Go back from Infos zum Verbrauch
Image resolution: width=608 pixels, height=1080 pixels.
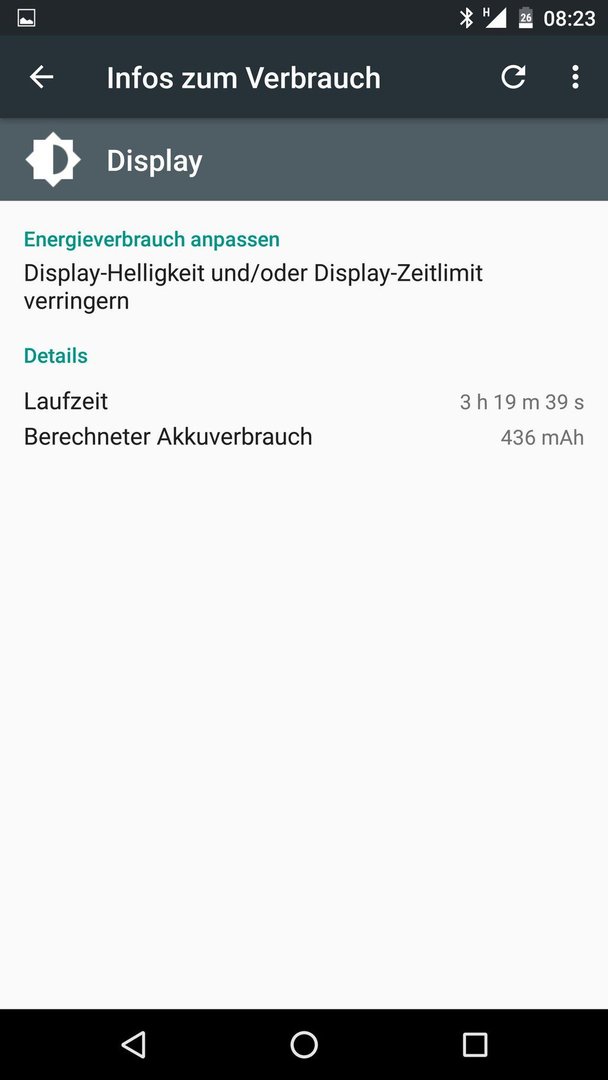click(41, 77)
